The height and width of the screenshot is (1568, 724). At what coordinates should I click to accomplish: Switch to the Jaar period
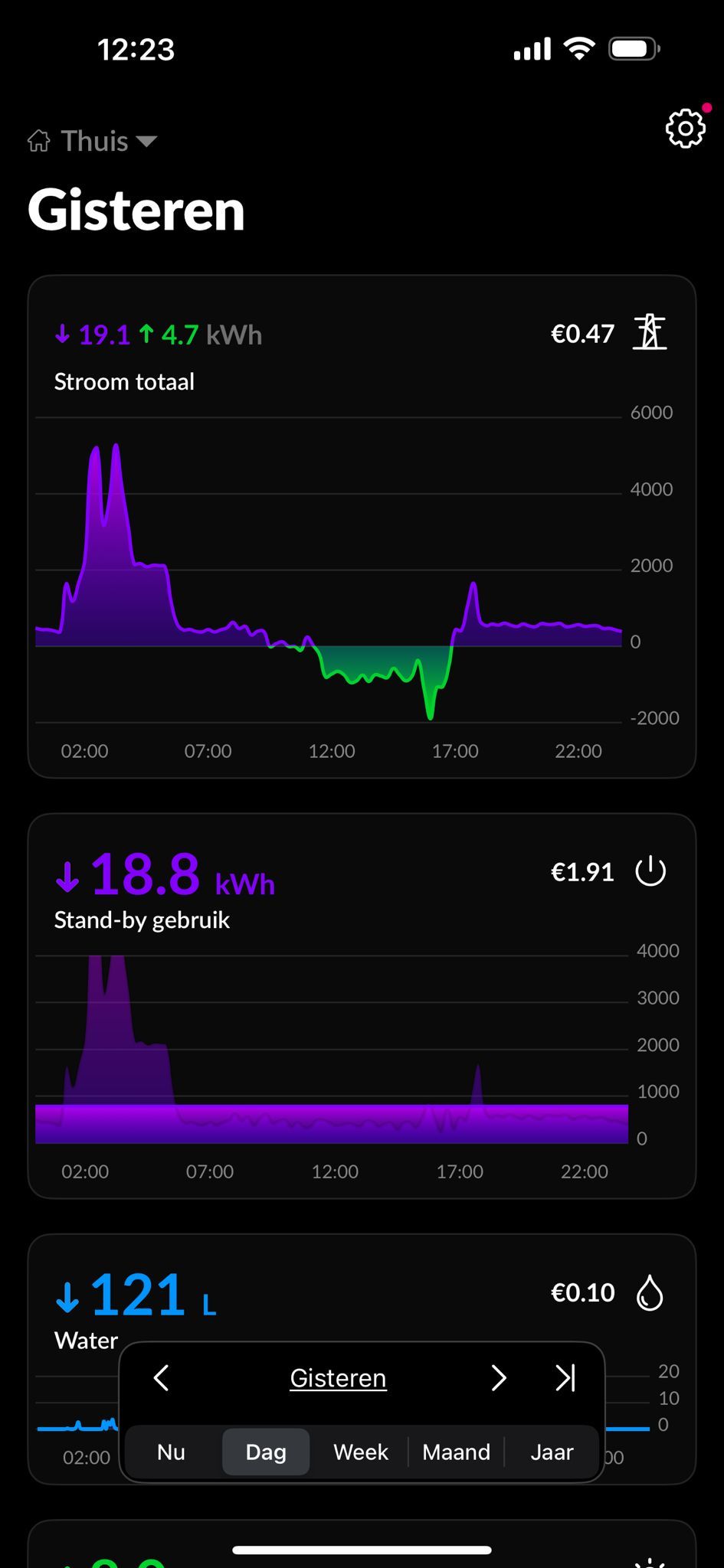pos(552,1452)
